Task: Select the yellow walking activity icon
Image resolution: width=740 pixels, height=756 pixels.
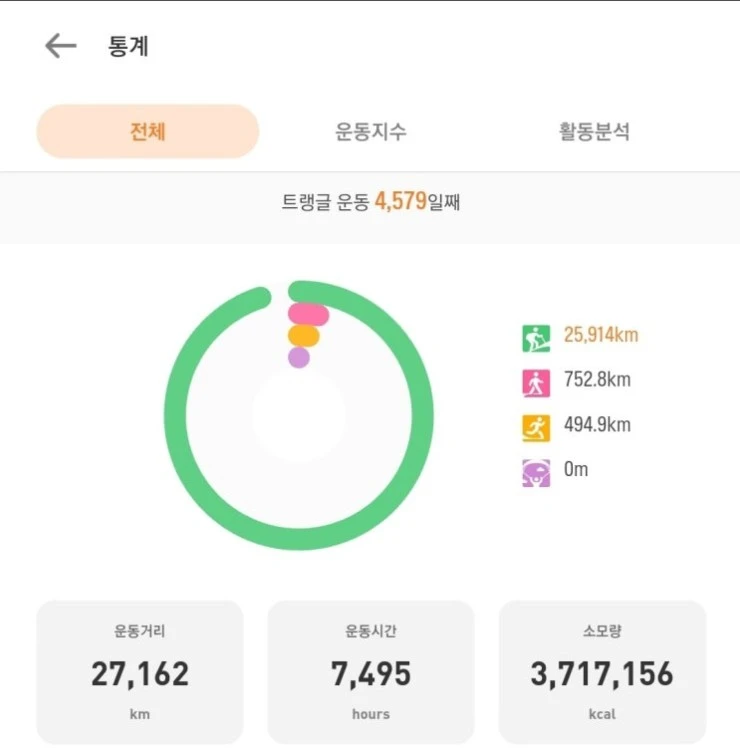Action: (537, 424)
